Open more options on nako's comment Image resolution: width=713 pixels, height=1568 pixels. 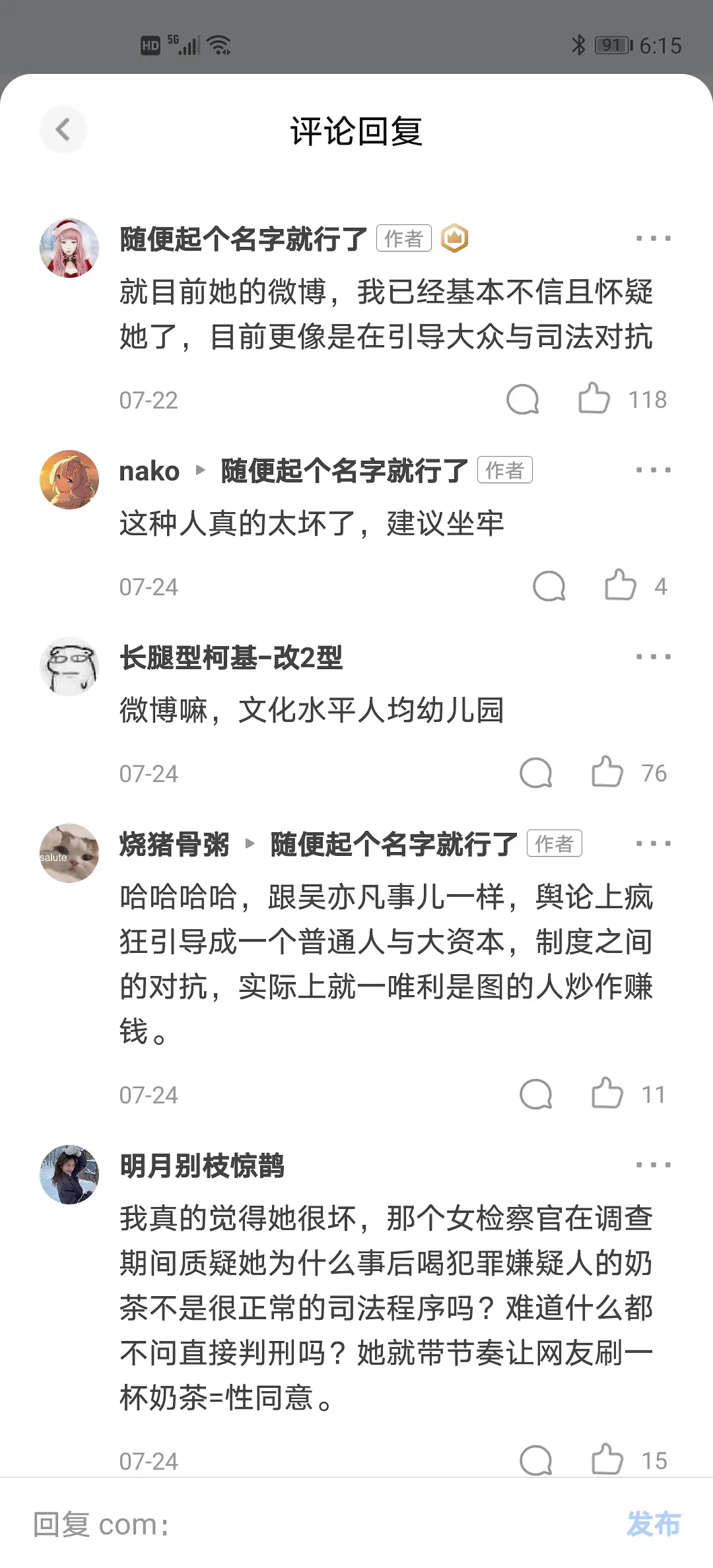click(653, 470)
